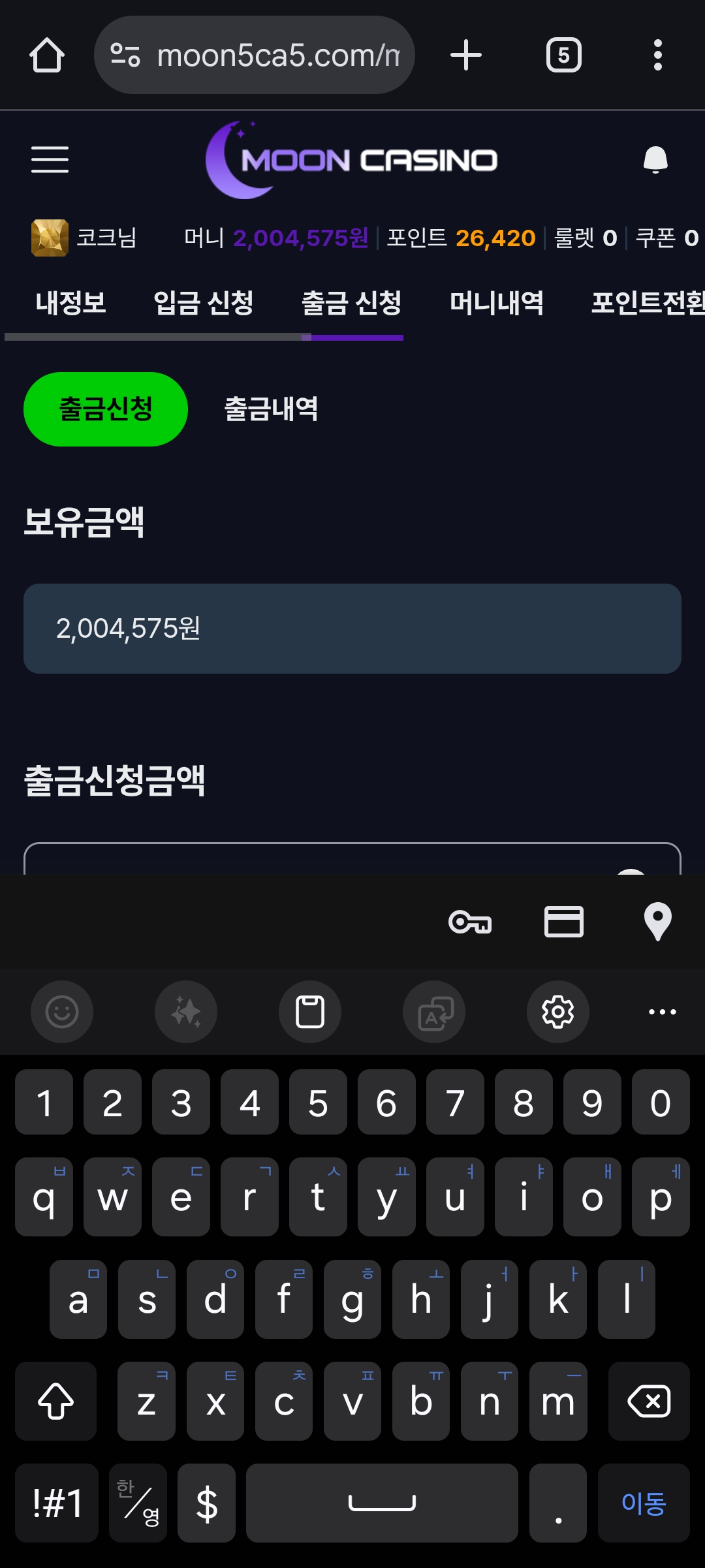This screenshot has height=1568, width=705.
Task: View 출금내역 withdrawal history
Action: 271,409
